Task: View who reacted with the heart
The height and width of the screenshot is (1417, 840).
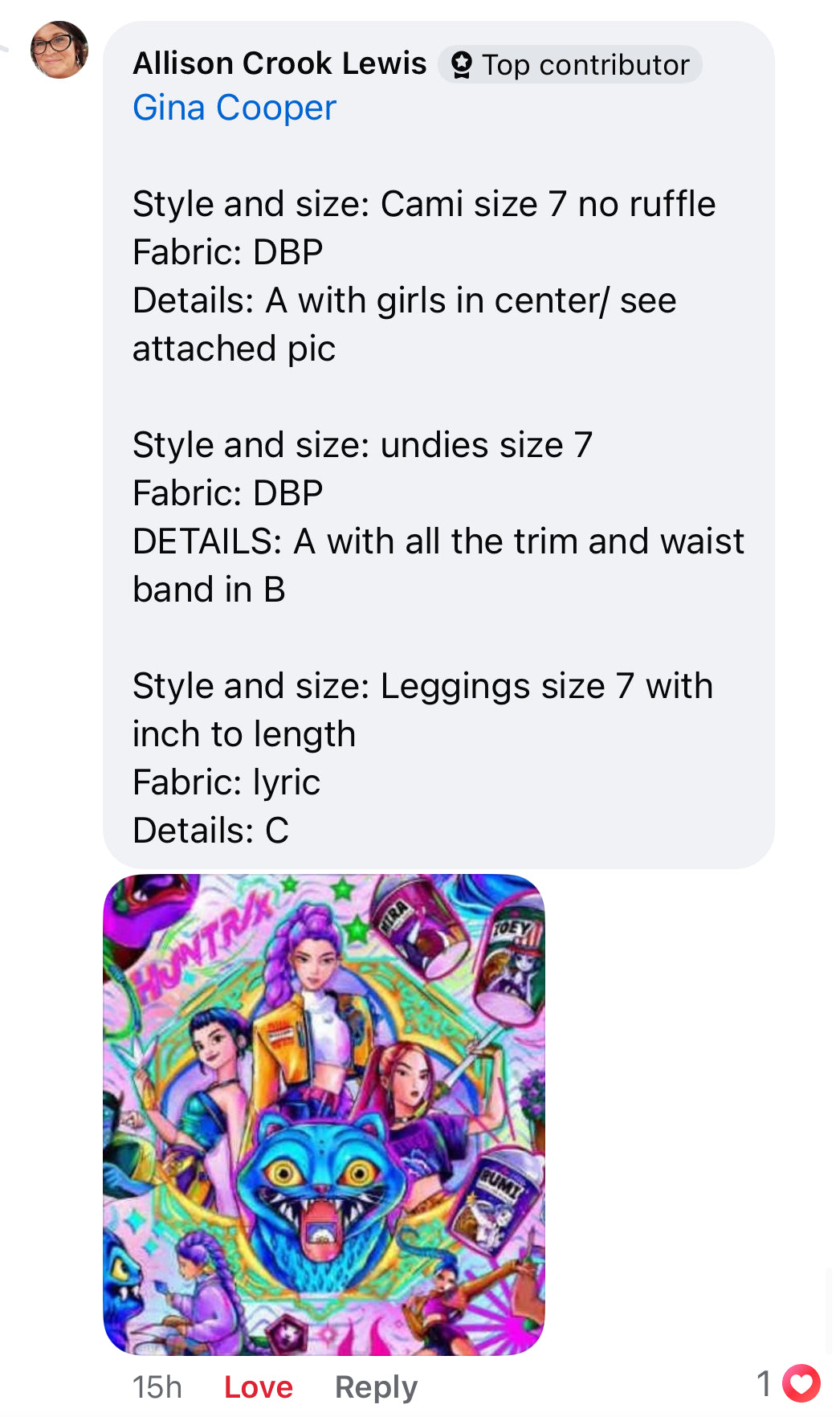Action: pyautogui.click(x=789, y=1383)
